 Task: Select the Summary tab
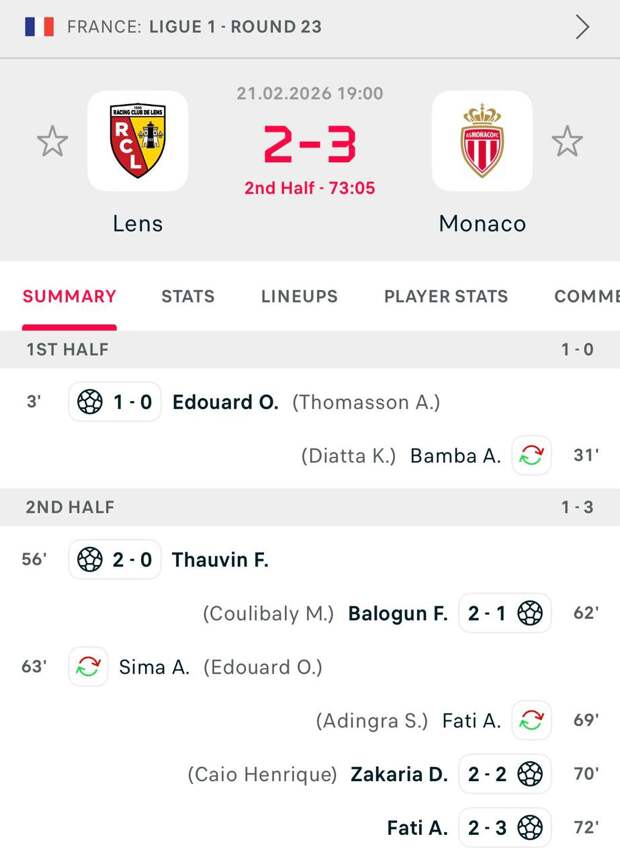coord(70,296)
